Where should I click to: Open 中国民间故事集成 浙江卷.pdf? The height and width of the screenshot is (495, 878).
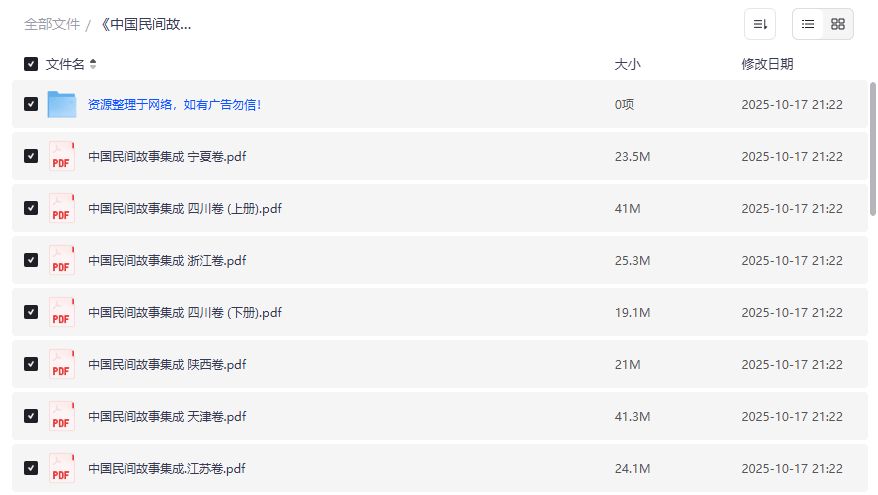166,260
